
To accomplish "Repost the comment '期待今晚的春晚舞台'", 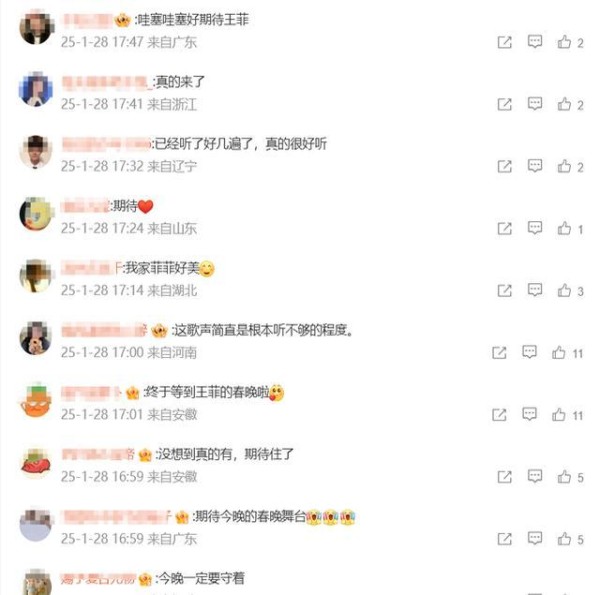I will (505, 540).
